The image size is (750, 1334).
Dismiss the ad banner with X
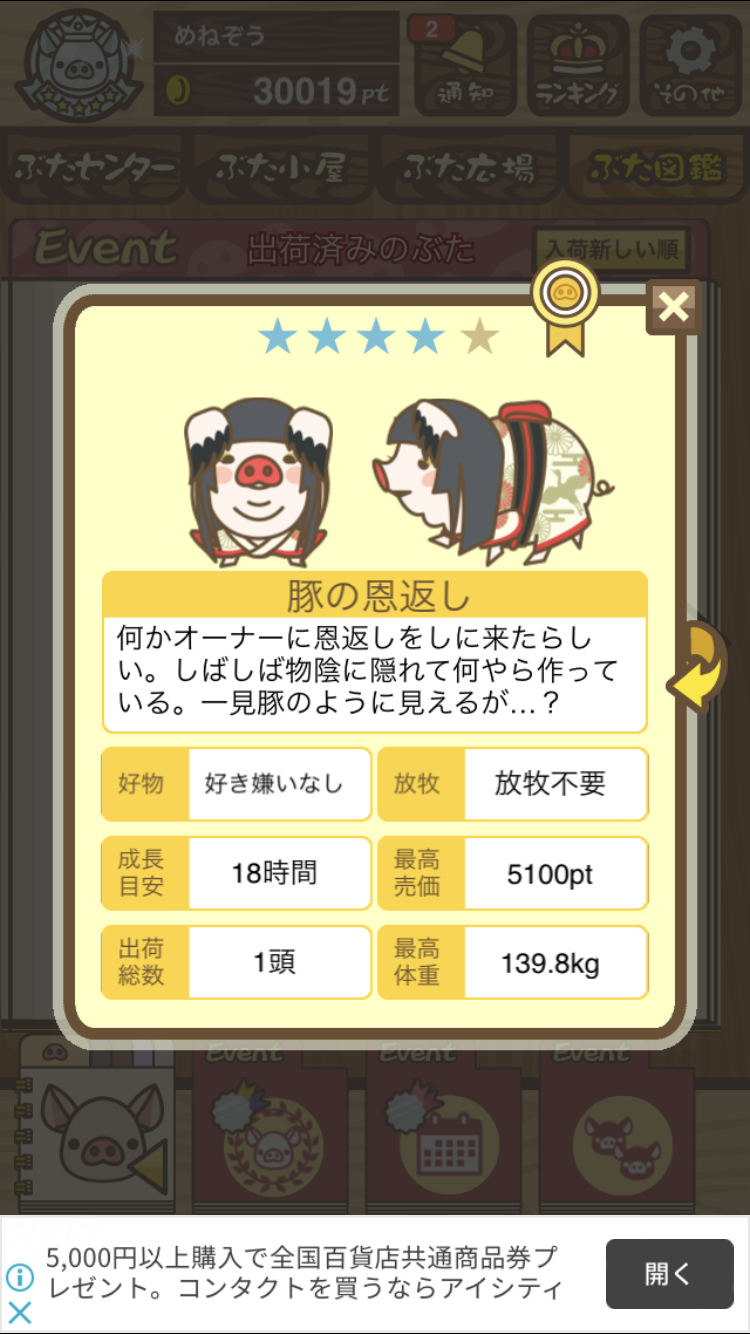(x=20, y=1313)
